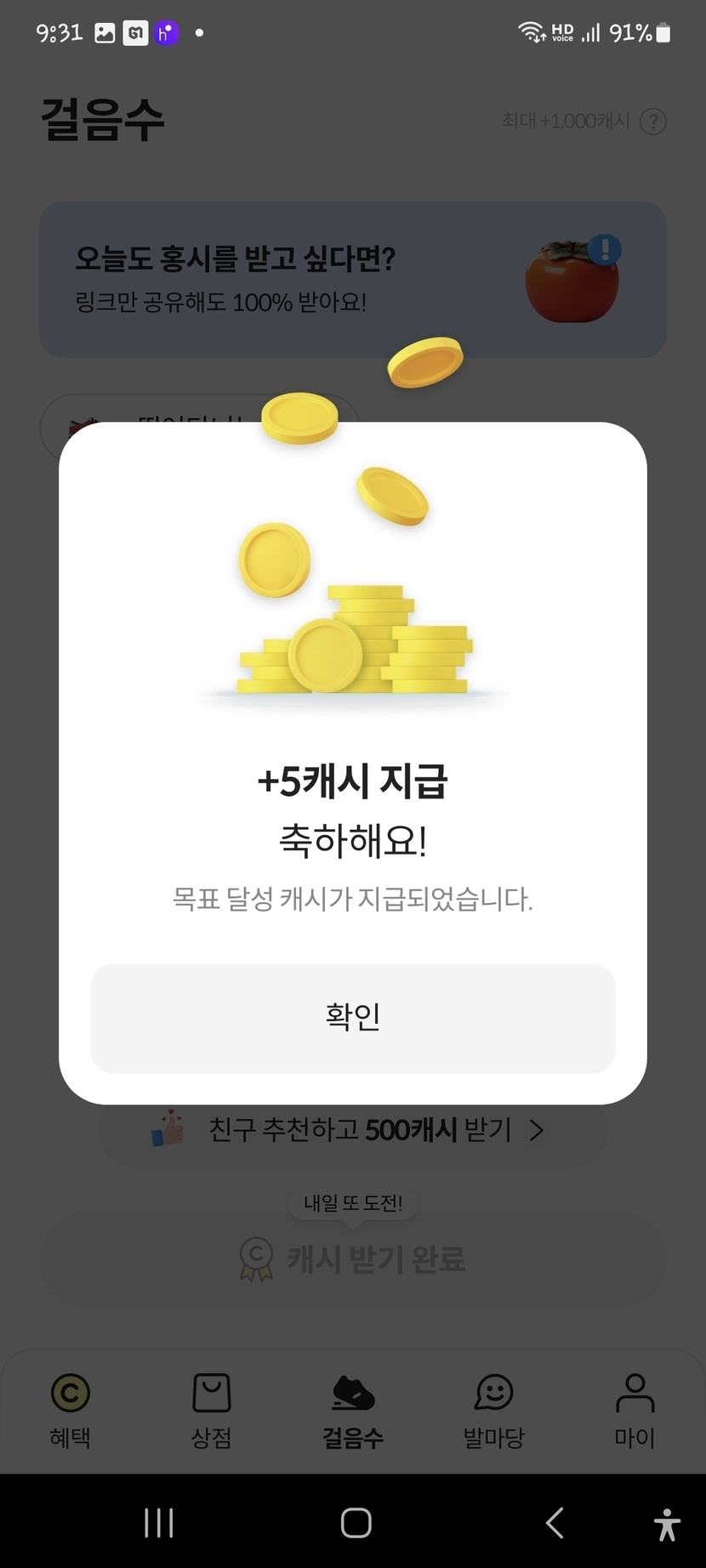Open the persimmon link-sharing banner

(352, 280)
